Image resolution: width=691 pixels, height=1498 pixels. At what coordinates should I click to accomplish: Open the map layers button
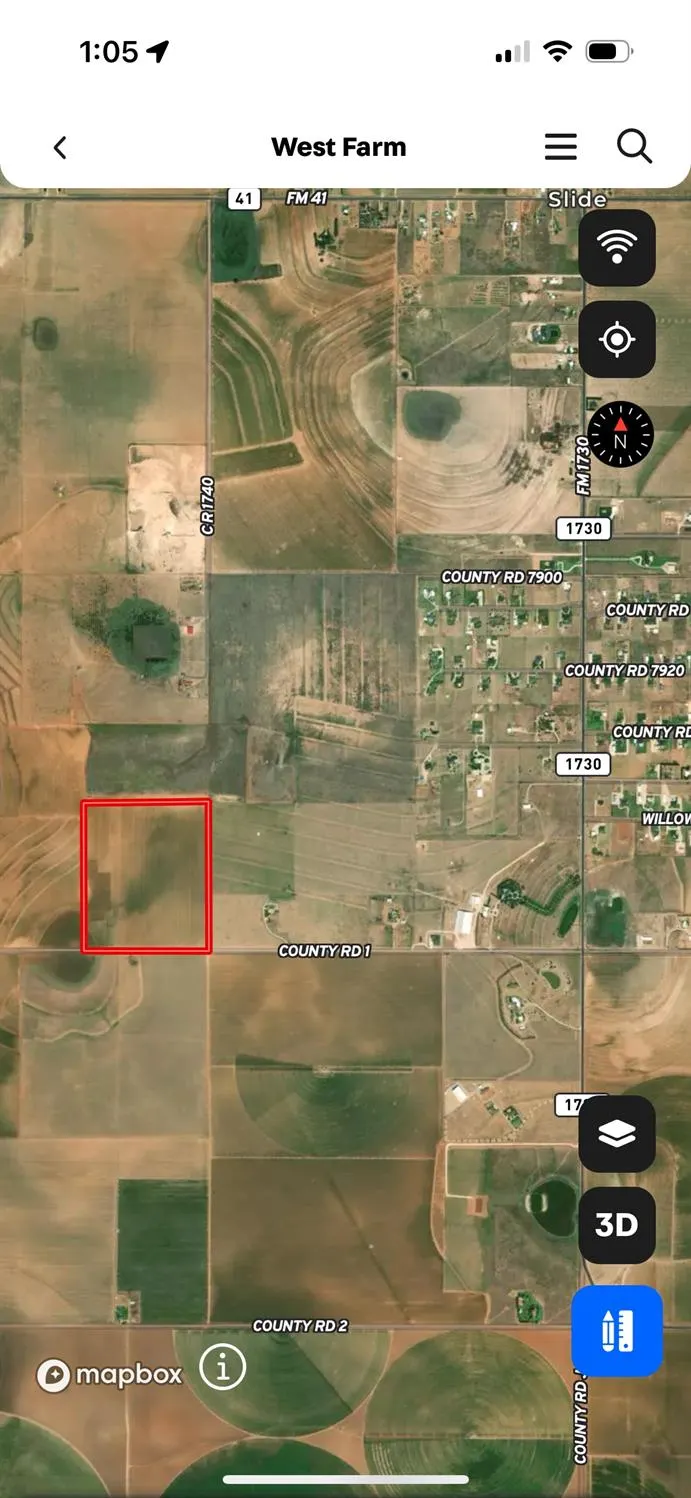click(x=617, y=1134)
